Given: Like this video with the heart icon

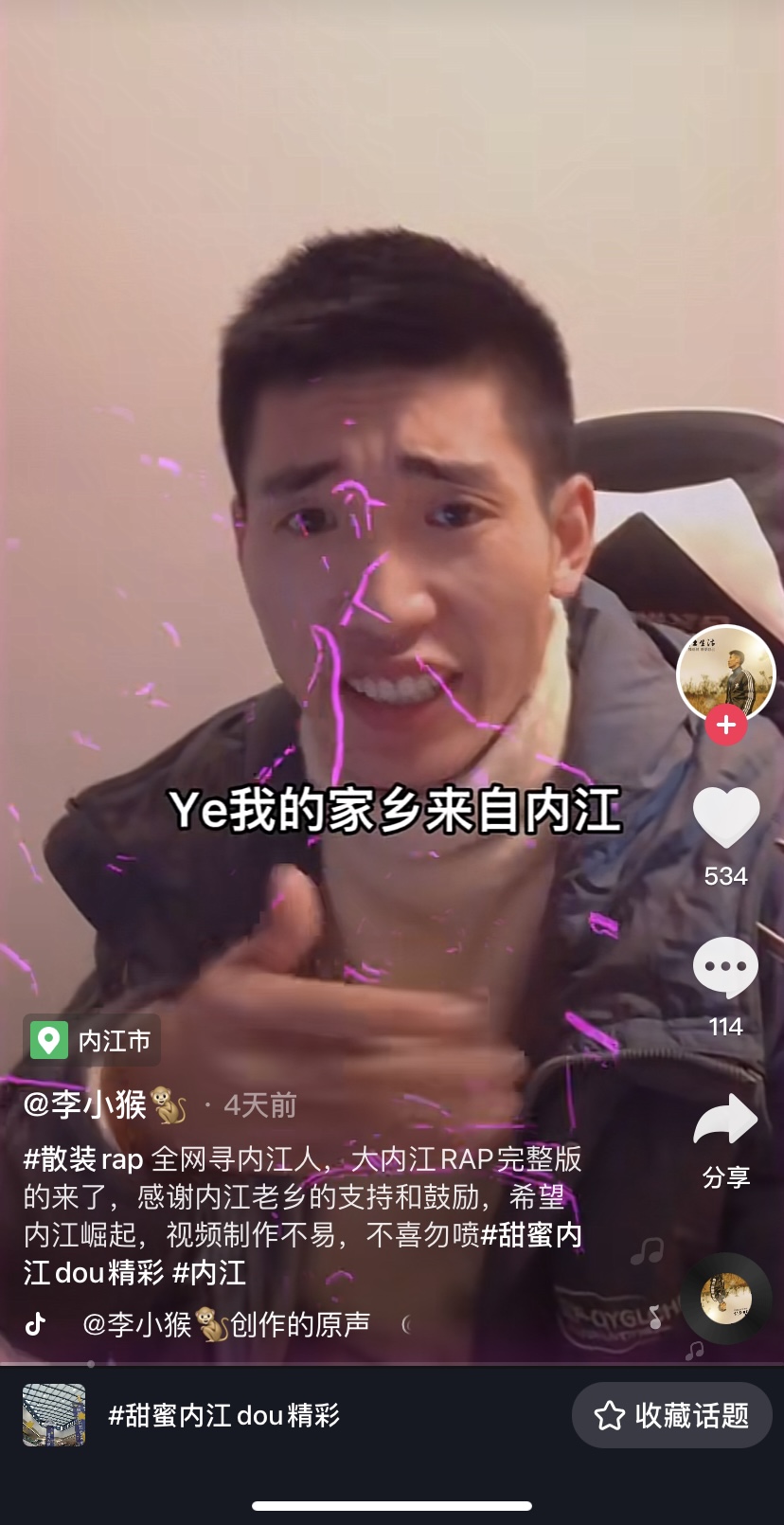Looking at the screenshot, I should click(725, 816).
